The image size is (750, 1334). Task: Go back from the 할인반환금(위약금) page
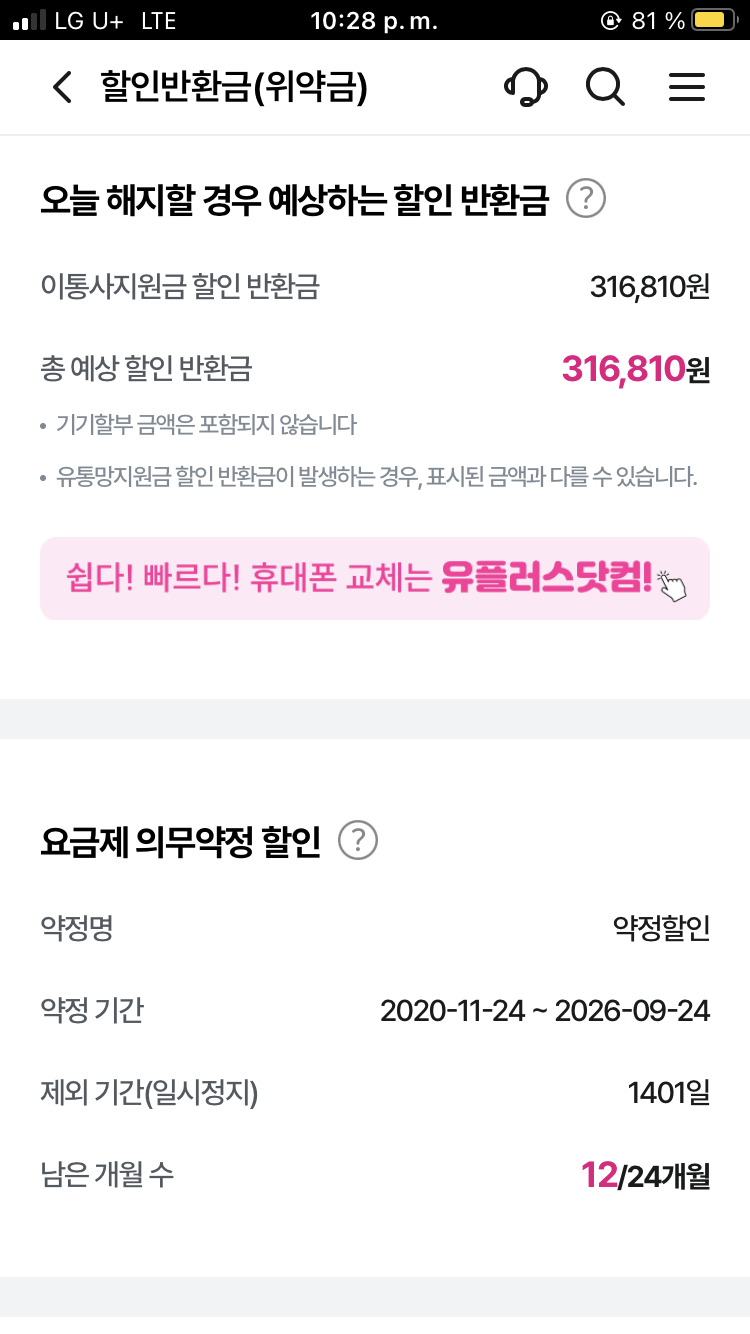[x=62, y=87]
